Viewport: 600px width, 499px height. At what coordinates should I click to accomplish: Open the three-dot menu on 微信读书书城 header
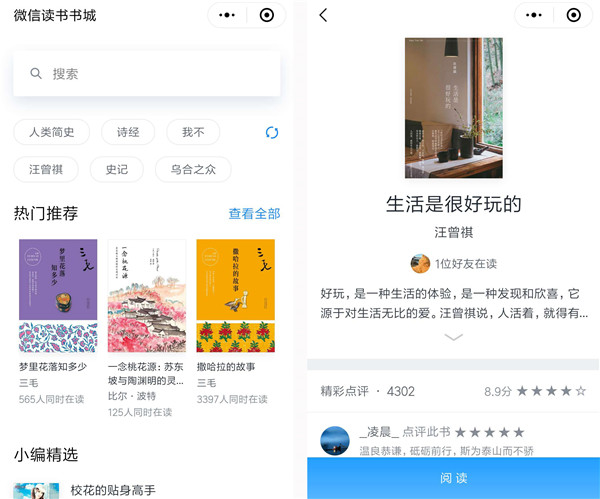(x=227, y=15)
